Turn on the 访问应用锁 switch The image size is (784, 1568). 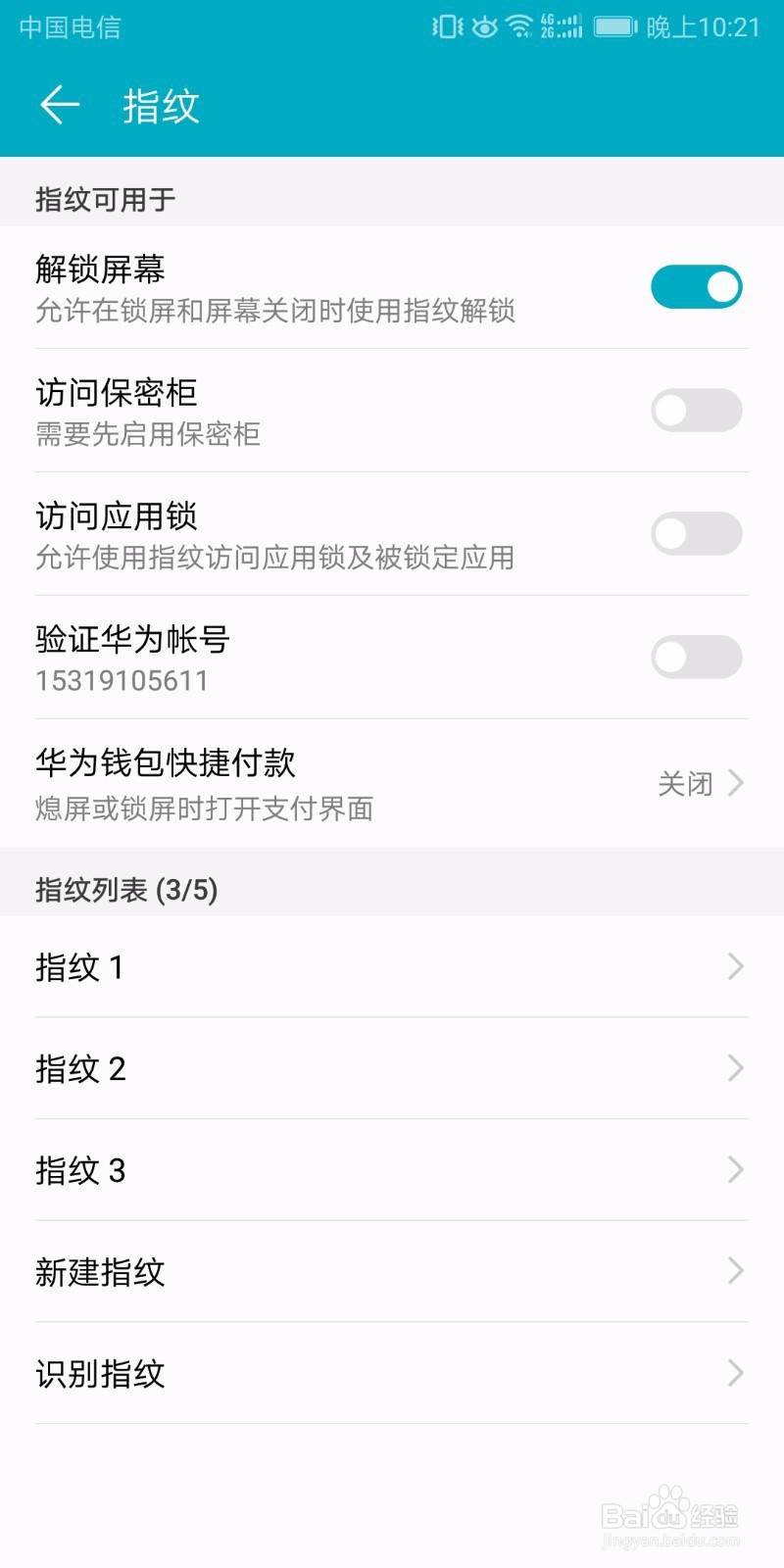697,533
